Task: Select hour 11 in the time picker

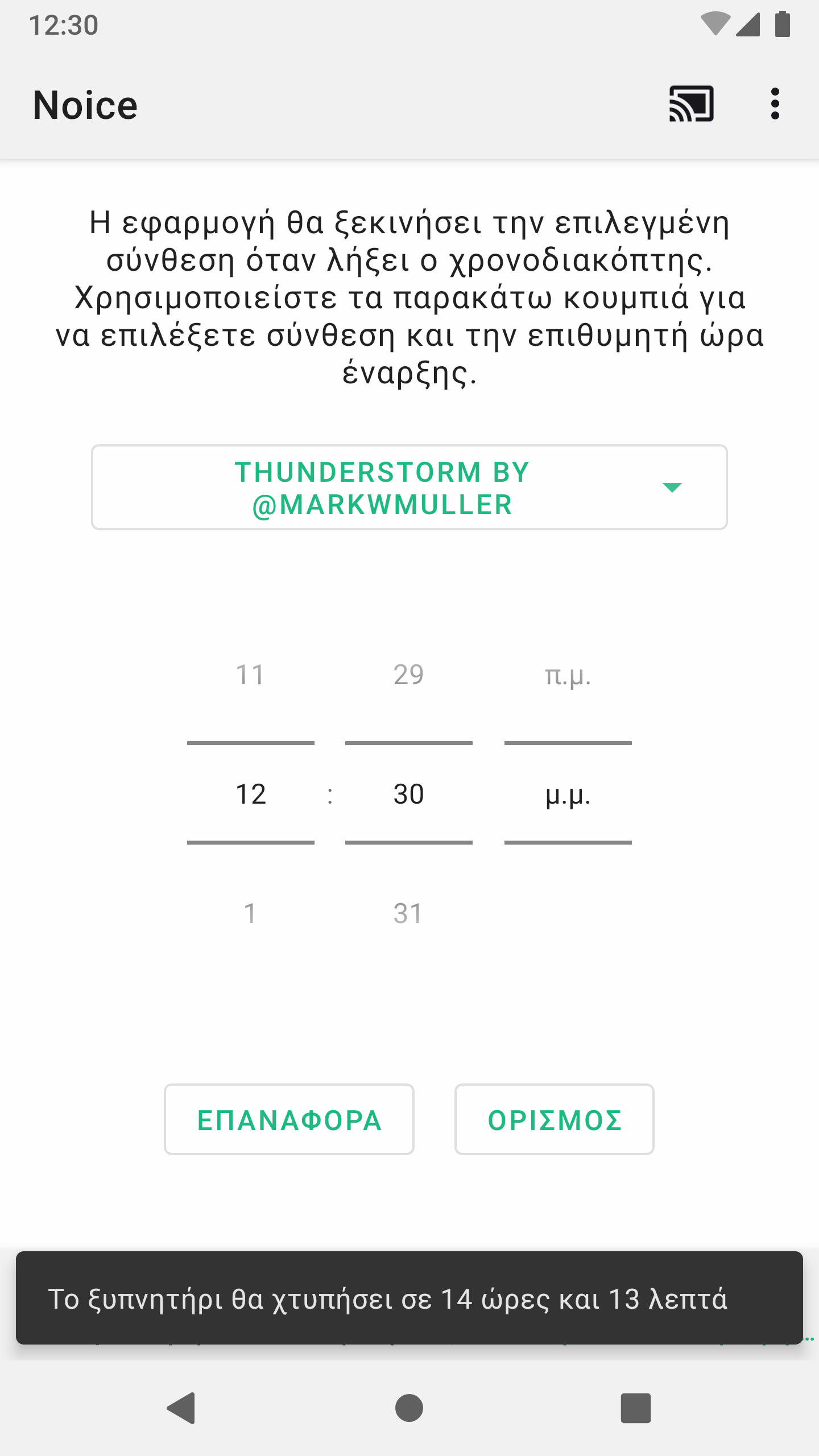Action: tap(250, 675)
